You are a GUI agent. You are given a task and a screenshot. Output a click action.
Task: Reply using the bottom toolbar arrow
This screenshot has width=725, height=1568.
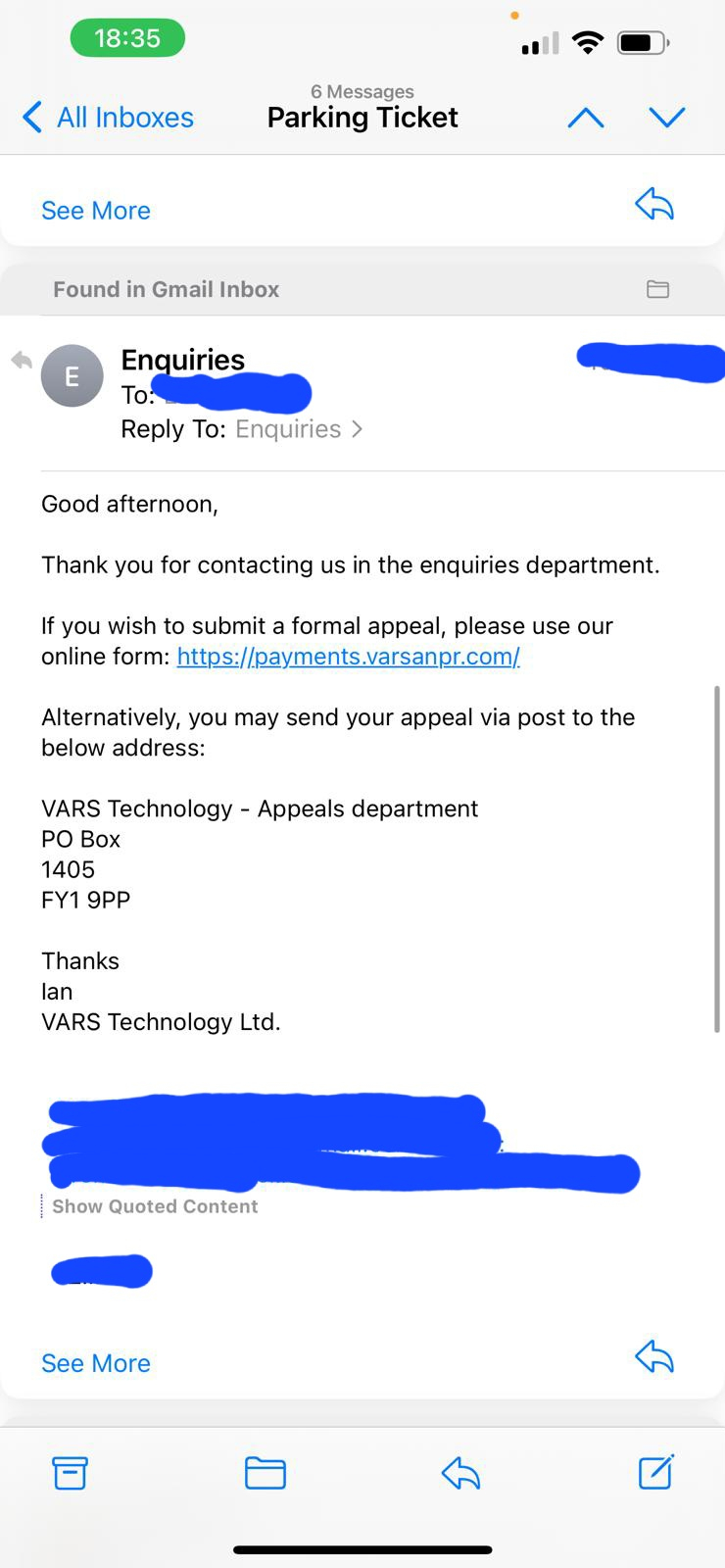click(x=460, y=1473)
